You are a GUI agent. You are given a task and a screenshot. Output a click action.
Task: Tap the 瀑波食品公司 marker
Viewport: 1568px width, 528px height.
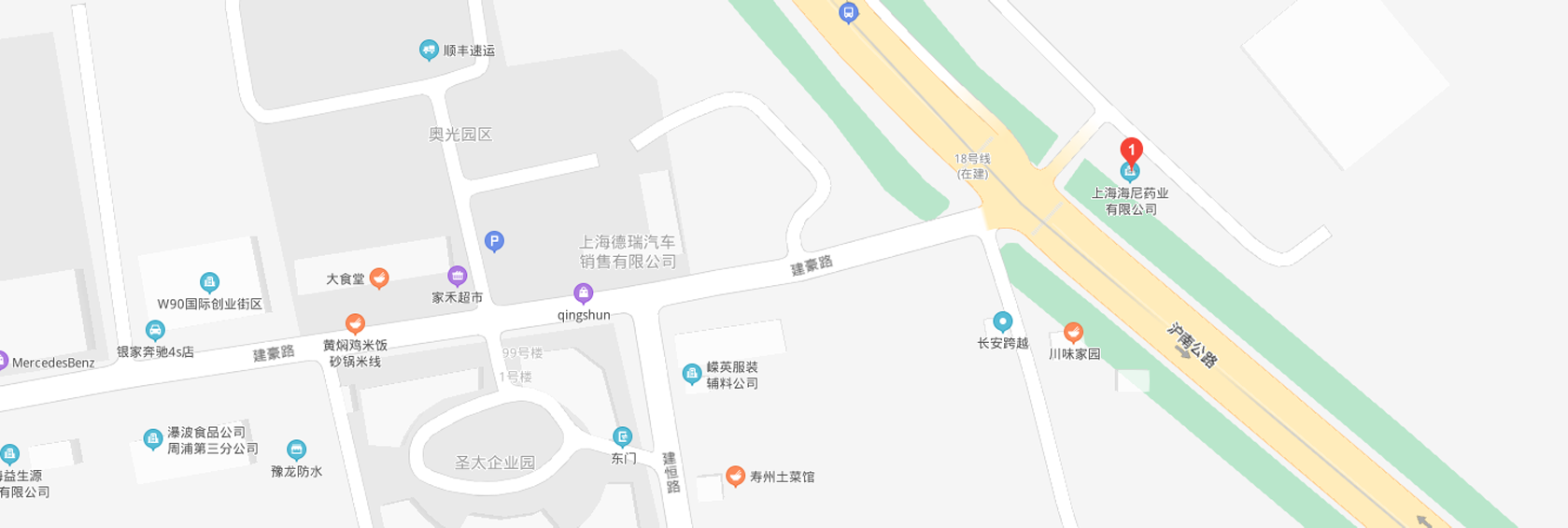click(x=153, y=439)
